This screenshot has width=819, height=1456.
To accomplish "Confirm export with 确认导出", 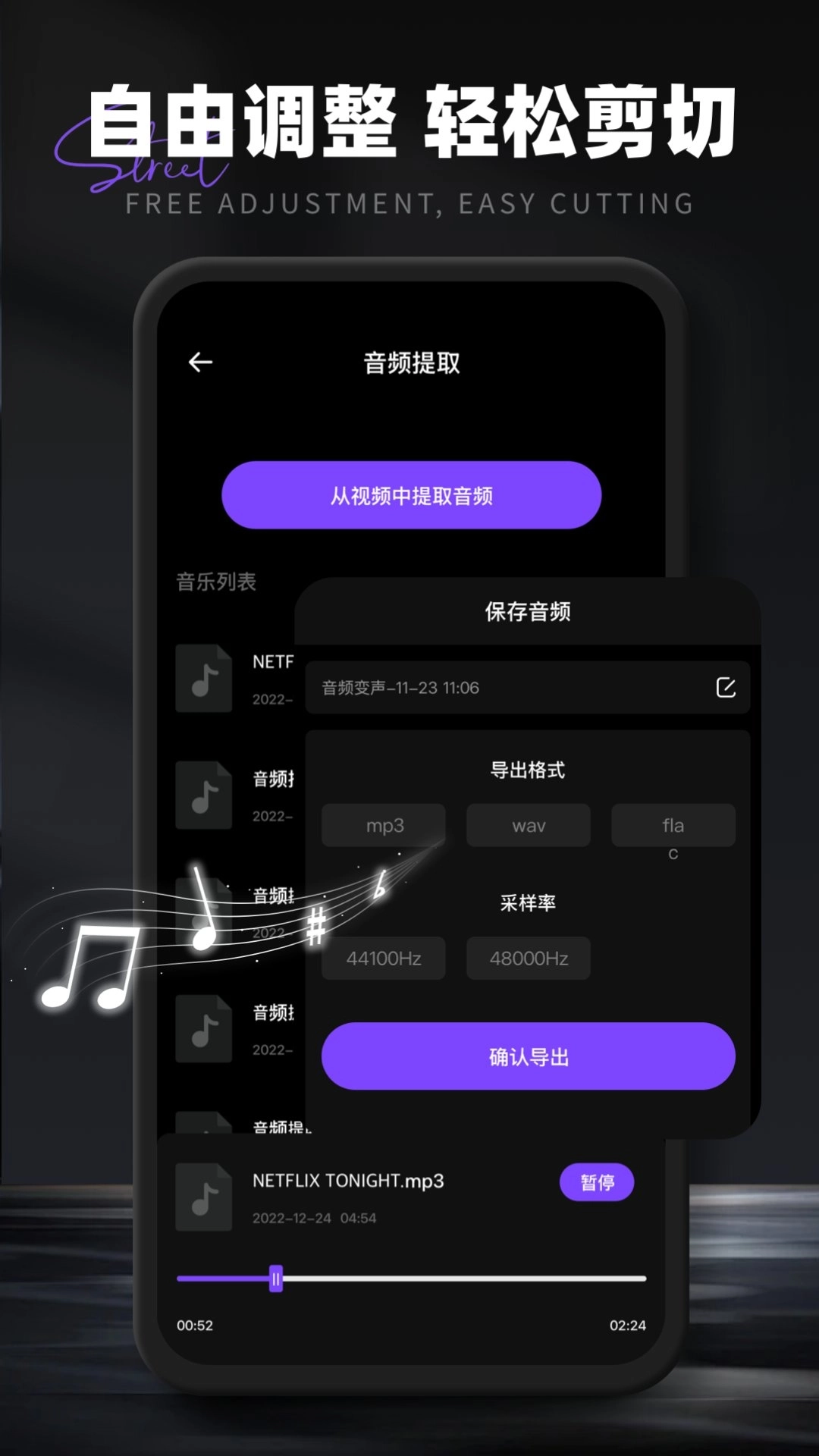I will [527, 1056].
